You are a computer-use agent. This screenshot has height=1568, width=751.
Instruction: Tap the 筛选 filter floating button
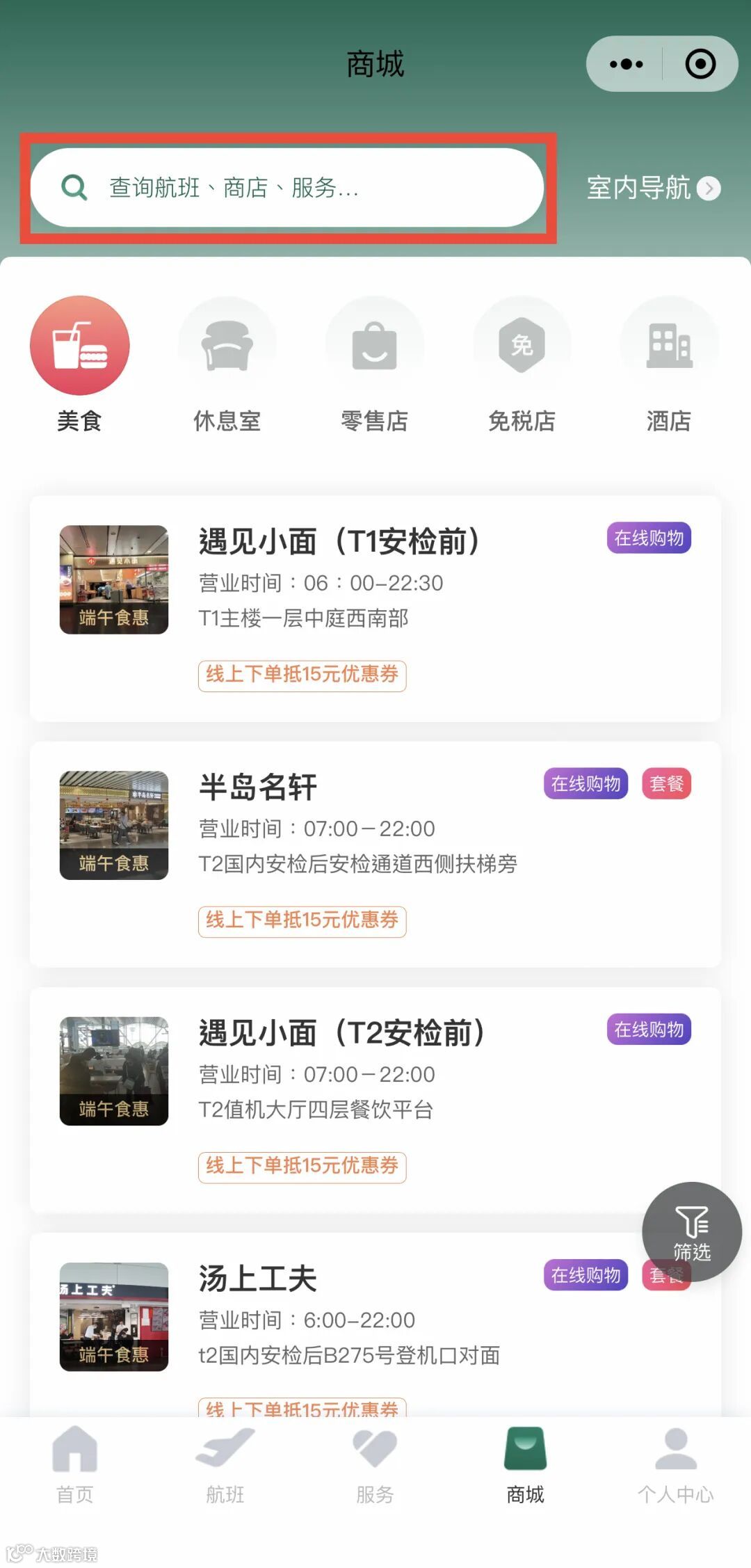[x=692, y=1232]
